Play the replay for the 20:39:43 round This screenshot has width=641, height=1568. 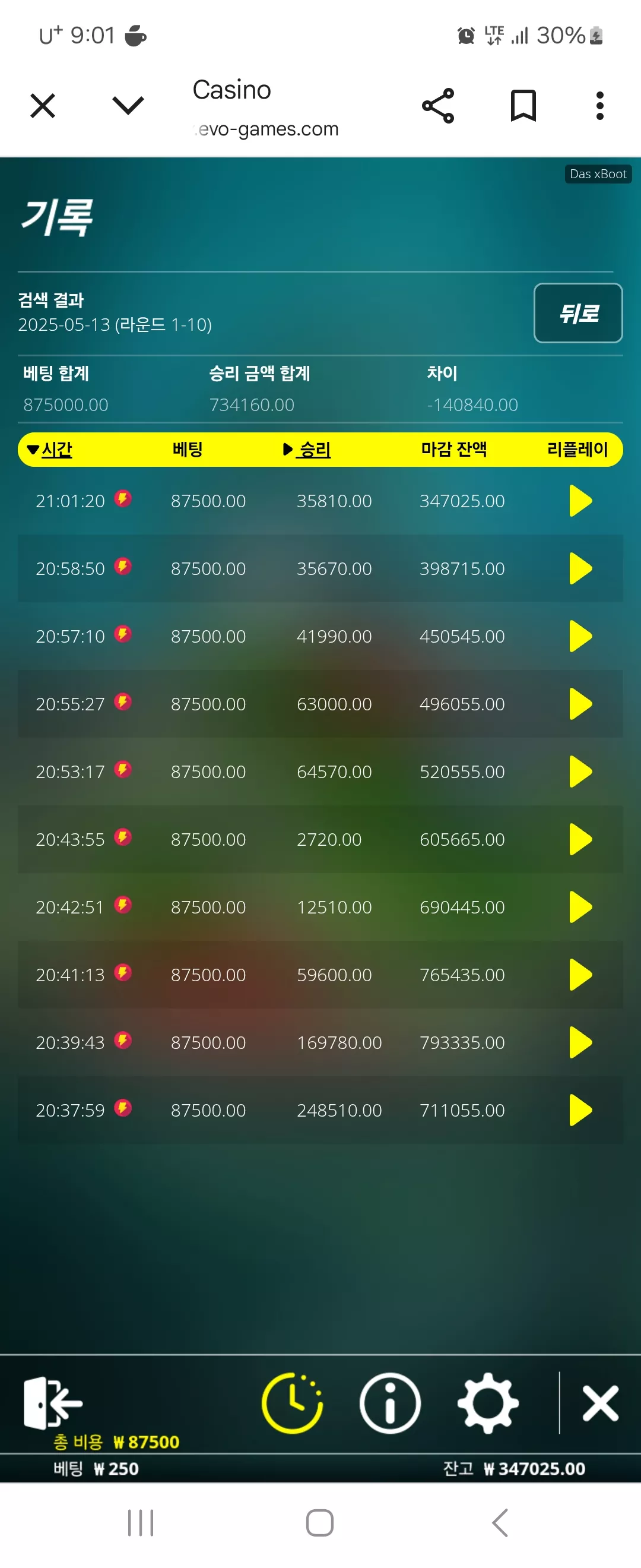click(x=580, y=1043)
